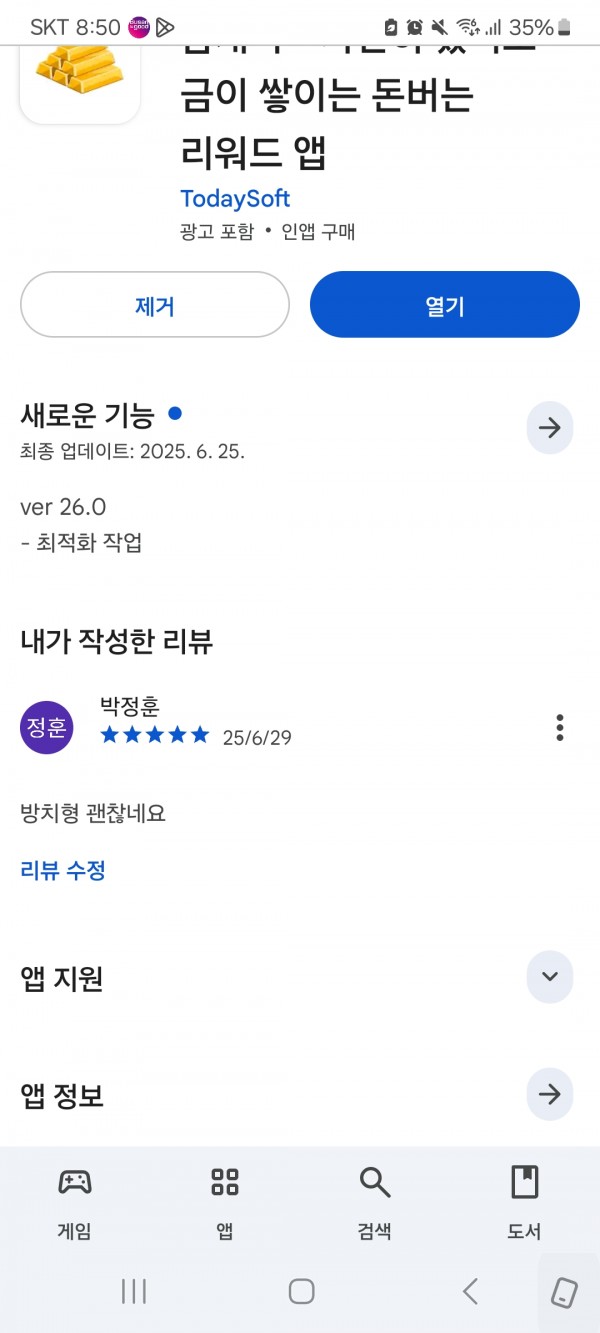Select the 도서 tab
This screenshot has height=1333, width=600.
(524, 1203)
